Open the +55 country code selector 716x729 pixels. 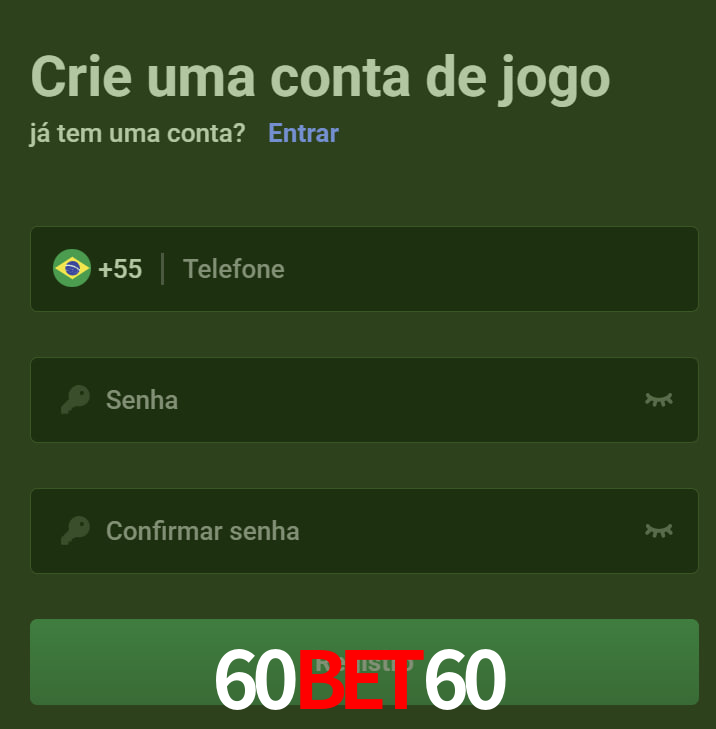(98, 269)
